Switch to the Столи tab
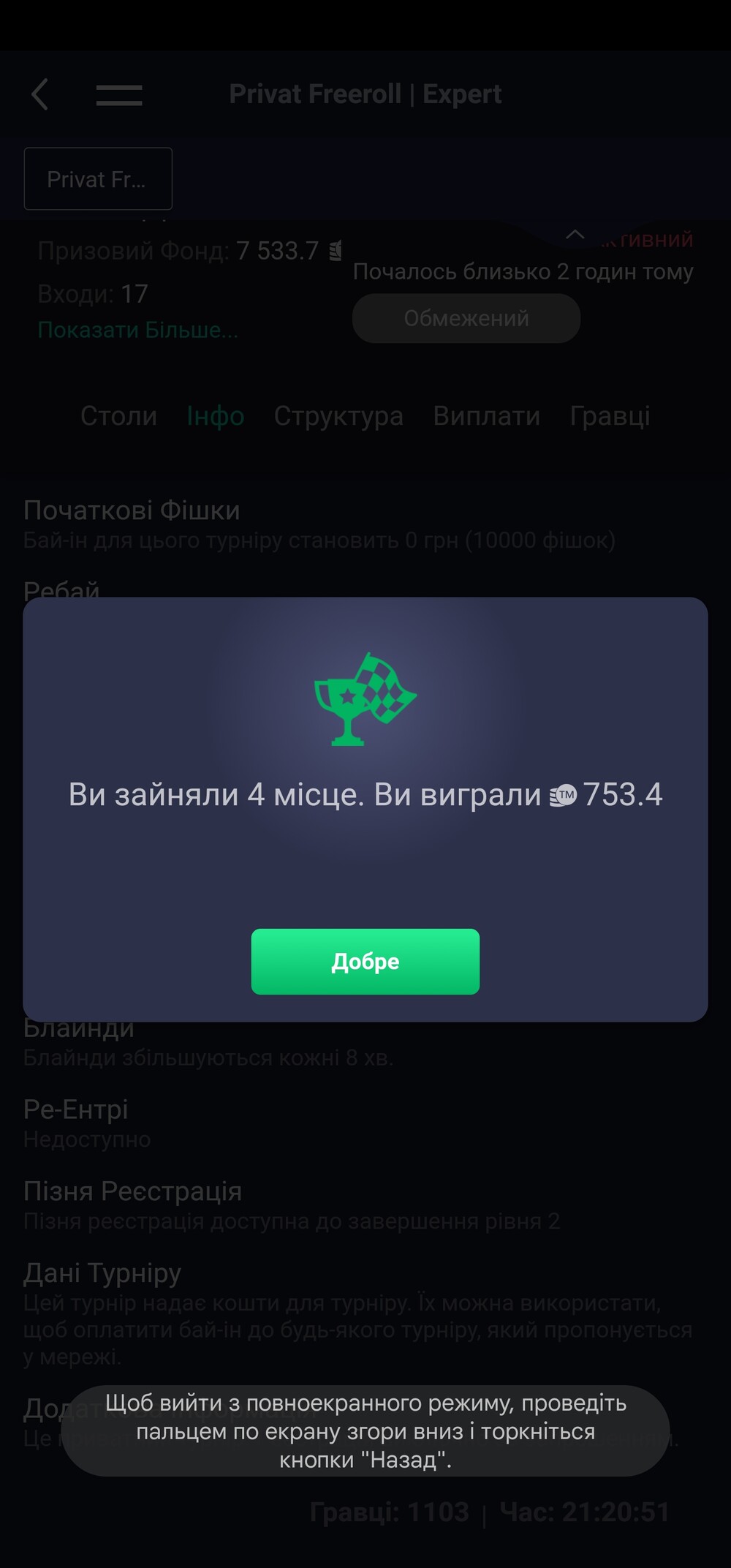Image resolution: width=731 pixels, height=1568 pixels. click(x=118, y=415)
